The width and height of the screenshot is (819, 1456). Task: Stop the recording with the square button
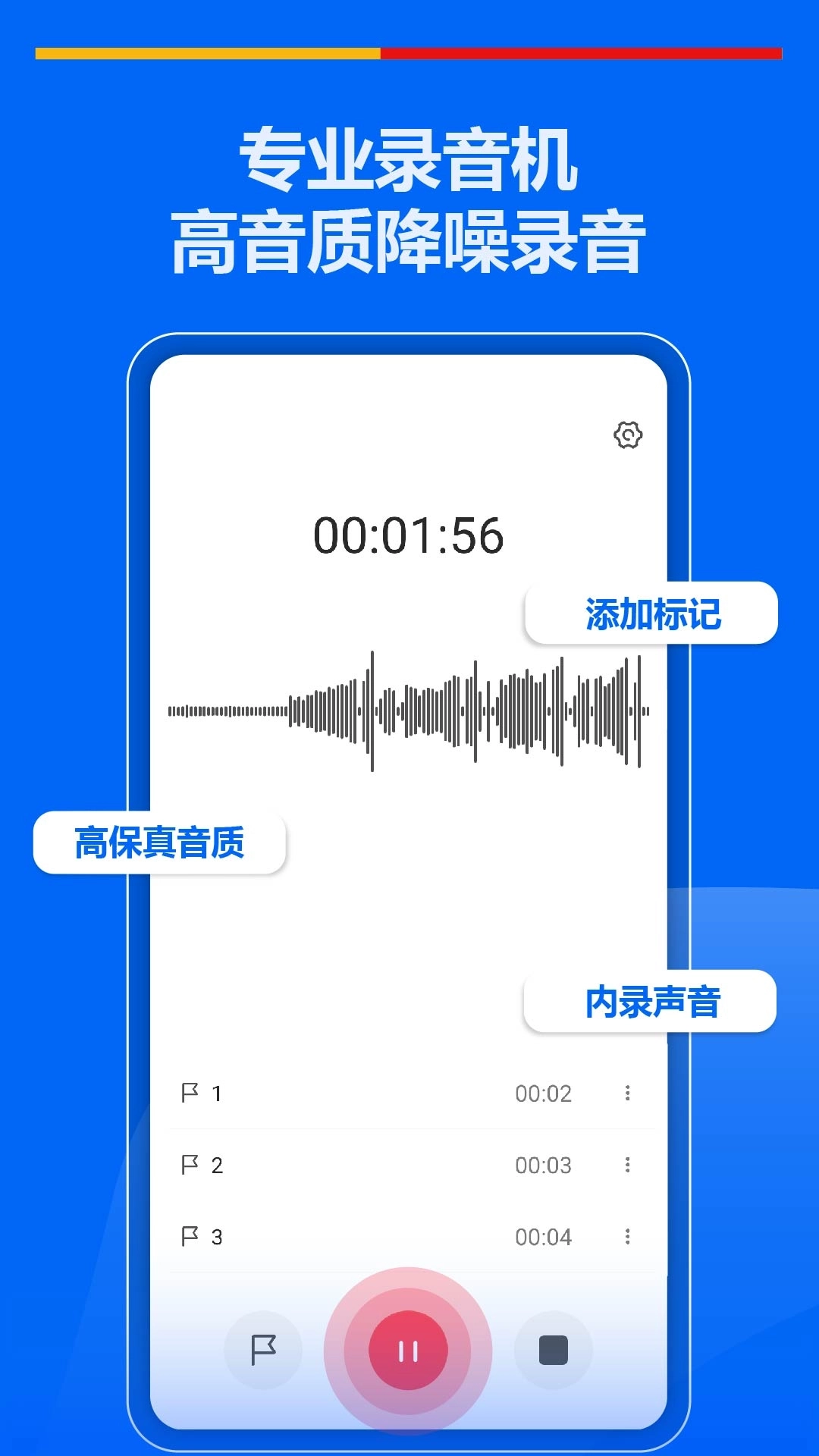[x=553, y=1350]
